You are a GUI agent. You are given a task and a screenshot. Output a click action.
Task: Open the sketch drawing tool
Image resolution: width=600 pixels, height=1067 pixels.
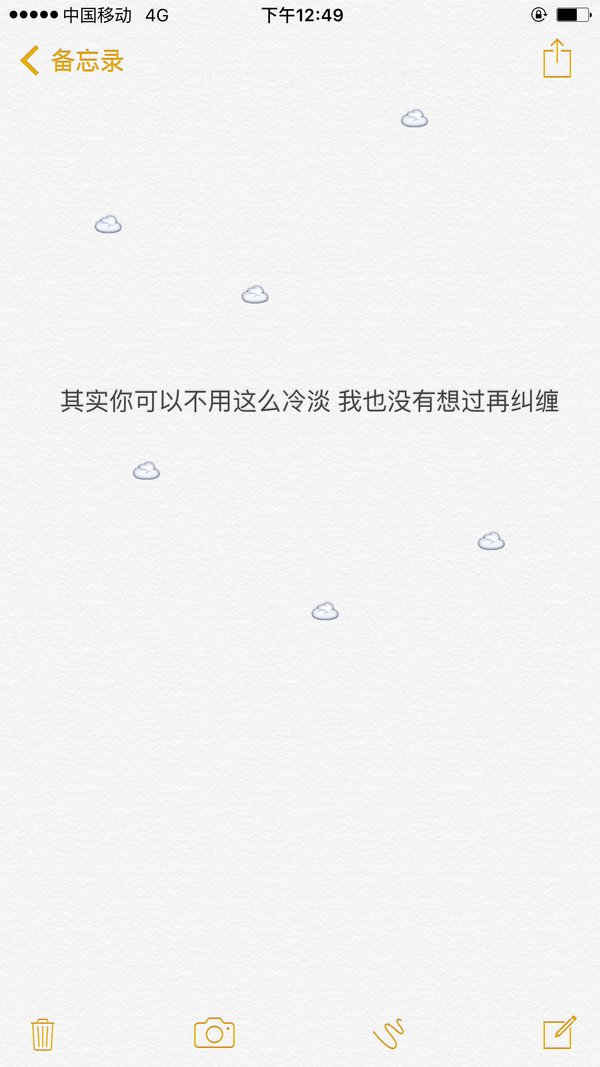pyautogui.click(x=388, y=1033)
